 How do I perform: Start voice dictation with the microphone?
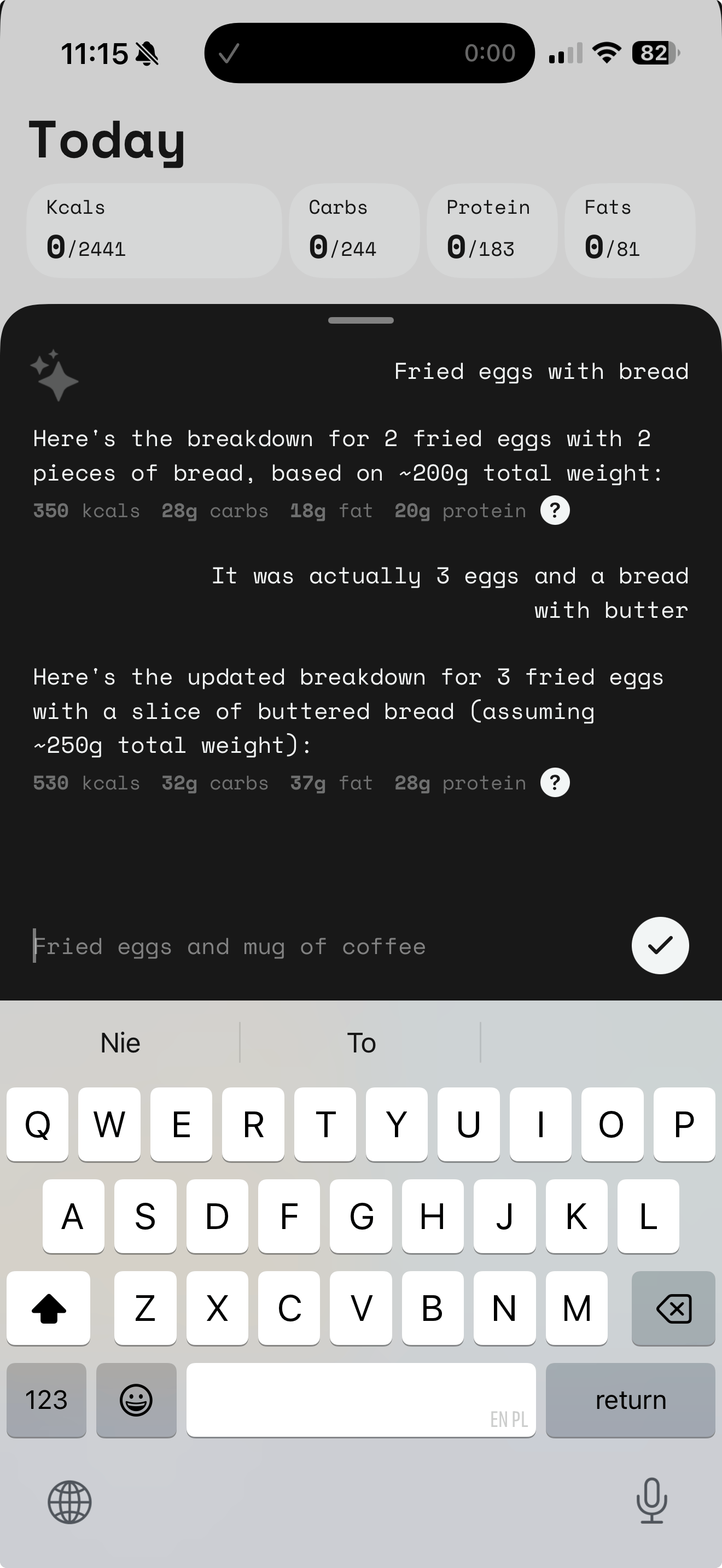(x=651, y=1501)
